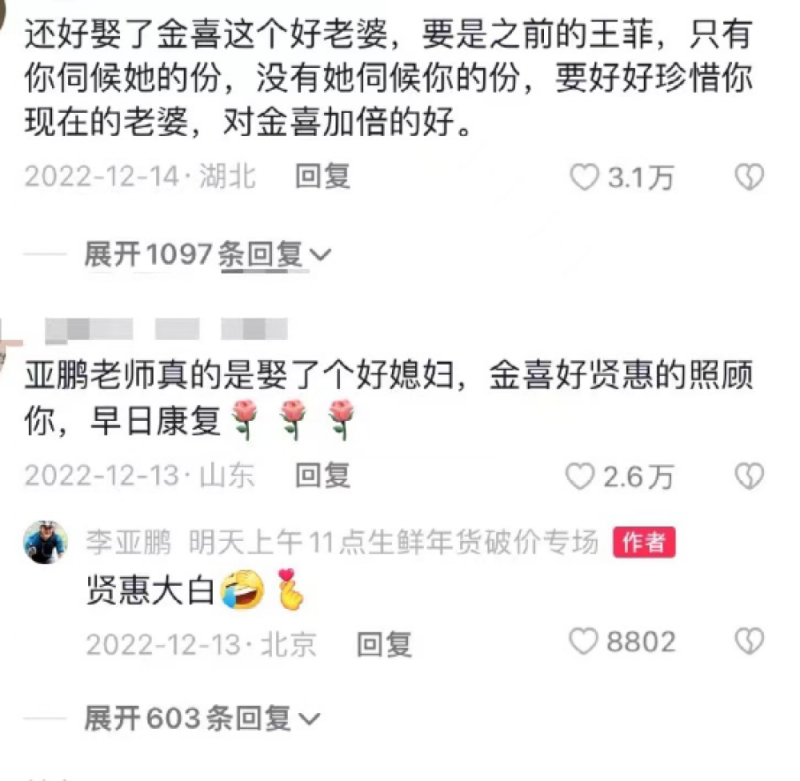This screenshot has width=800, height=781.
Task: Dislike the Shandong comment from 2022-12-13
Action: (749, 476)
